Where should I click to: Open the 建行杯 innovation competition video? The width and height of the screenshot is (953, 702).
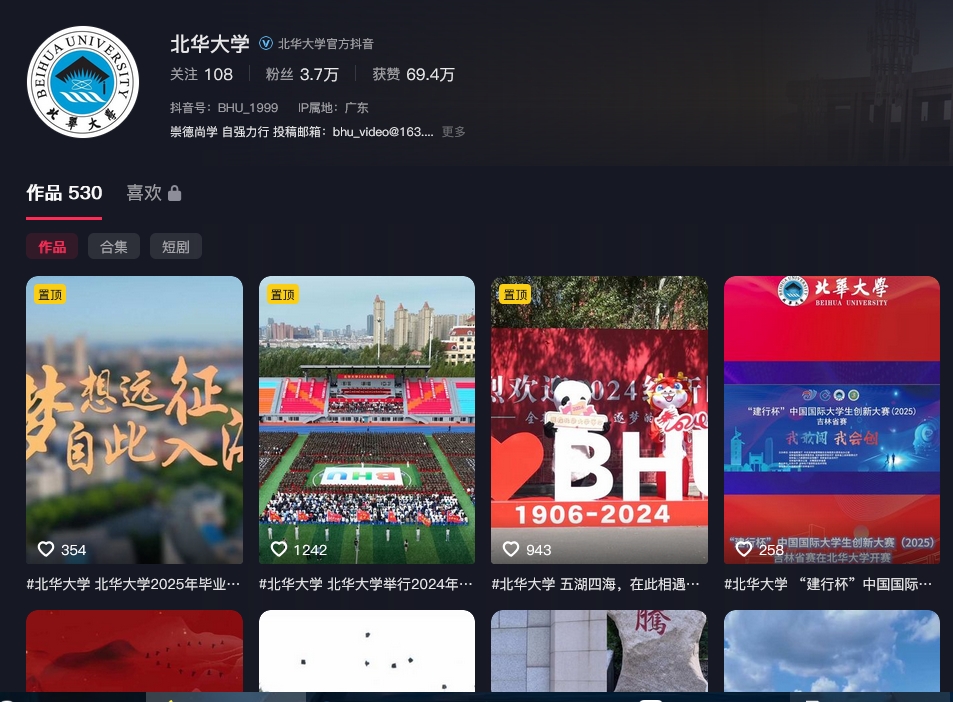[x=831, y=420]
